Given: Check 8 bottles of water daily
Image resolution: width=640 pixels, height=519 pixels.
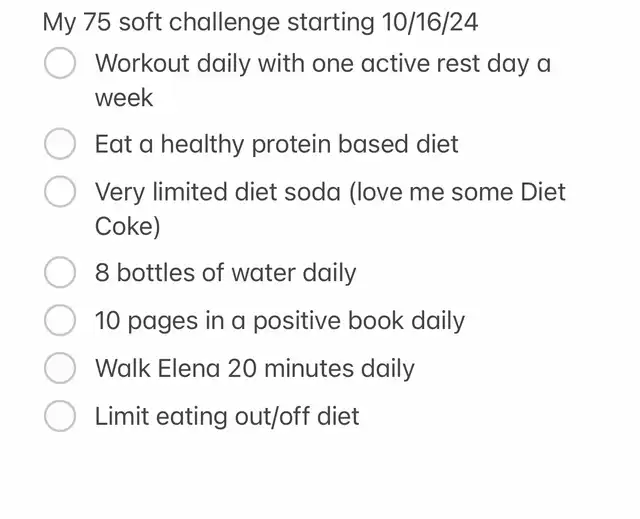Looking at the screenshot, I should tap(60, 272).
